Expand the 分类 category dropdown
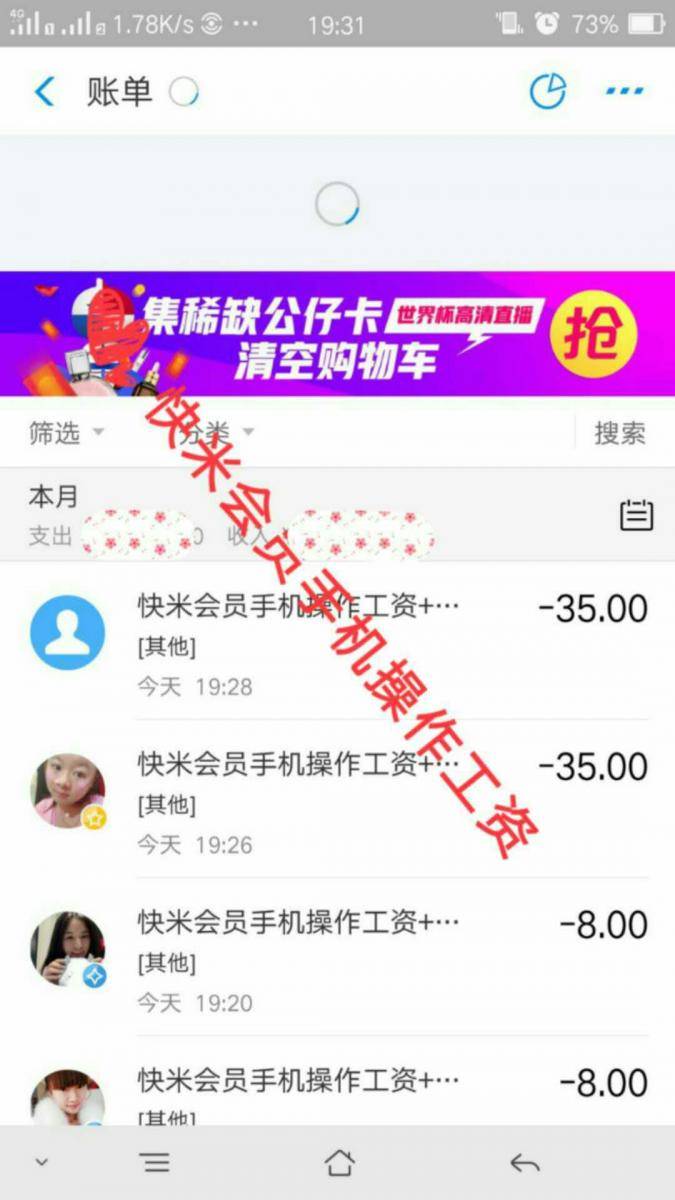 (216, 433)
